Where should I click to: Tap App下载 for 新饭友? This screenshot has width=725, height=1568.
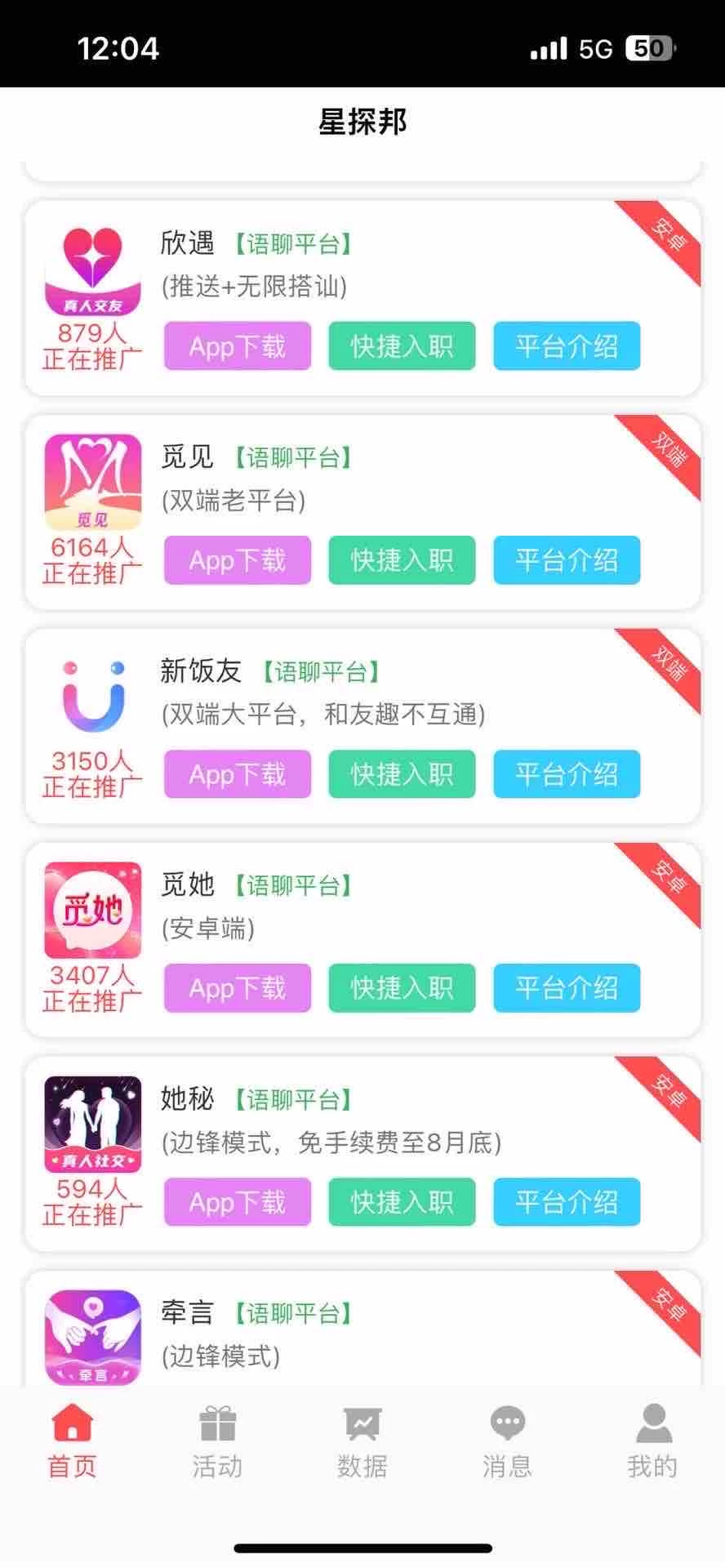[x=237, y=774]
